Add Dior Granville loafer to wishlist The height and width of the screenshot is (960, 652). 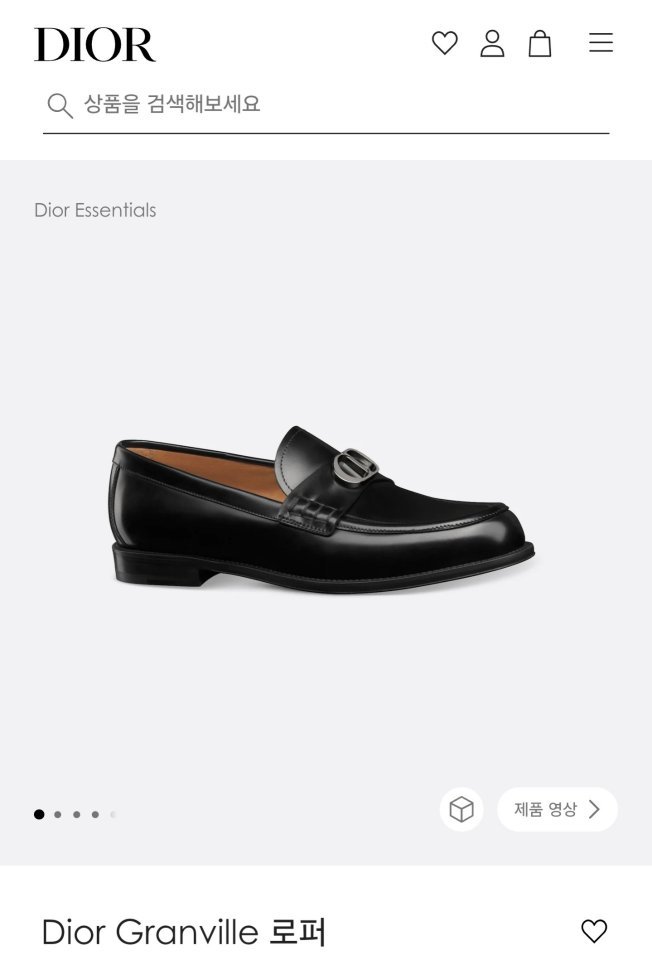(594, 931)
